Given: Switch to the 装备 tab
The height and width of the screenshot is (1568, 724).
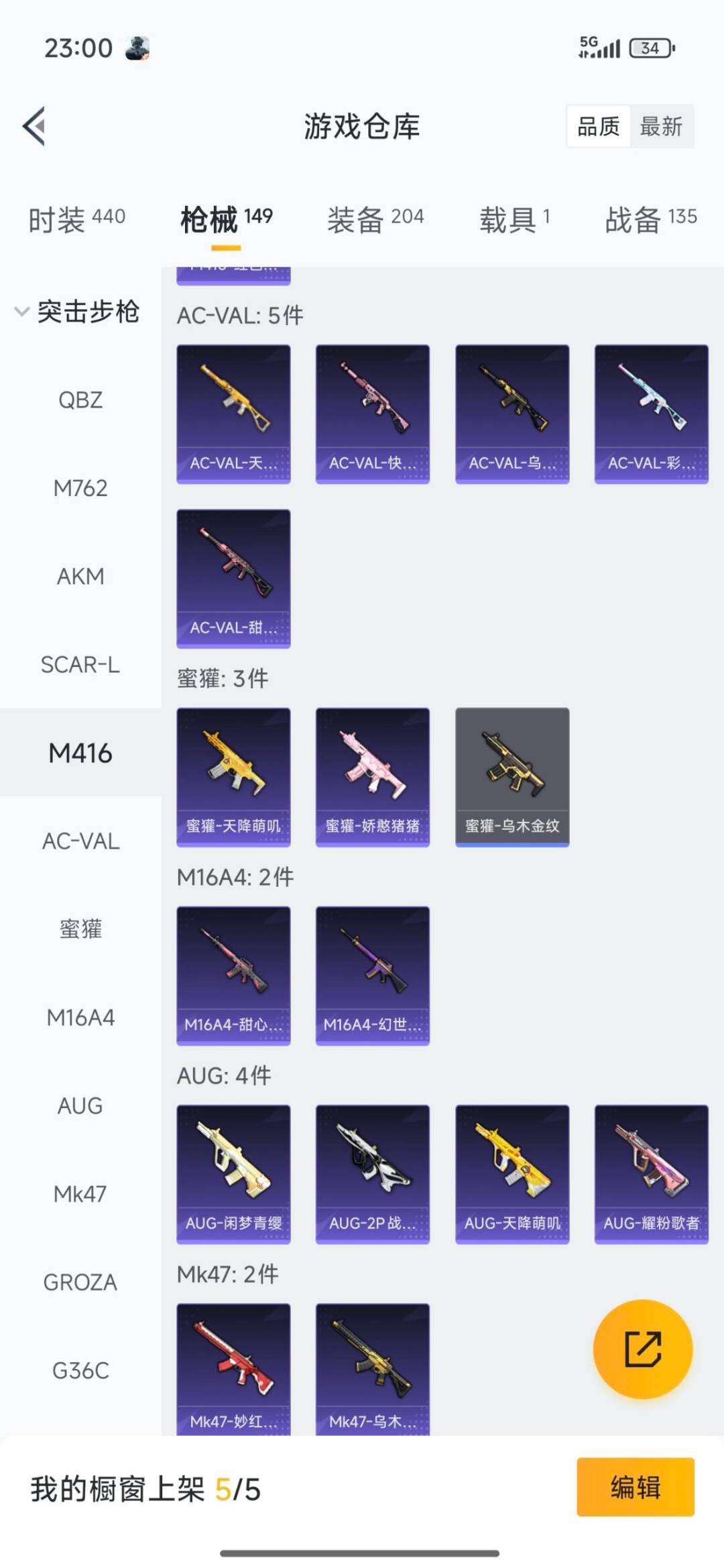Looking at the screenshot, I should point(375,219).
